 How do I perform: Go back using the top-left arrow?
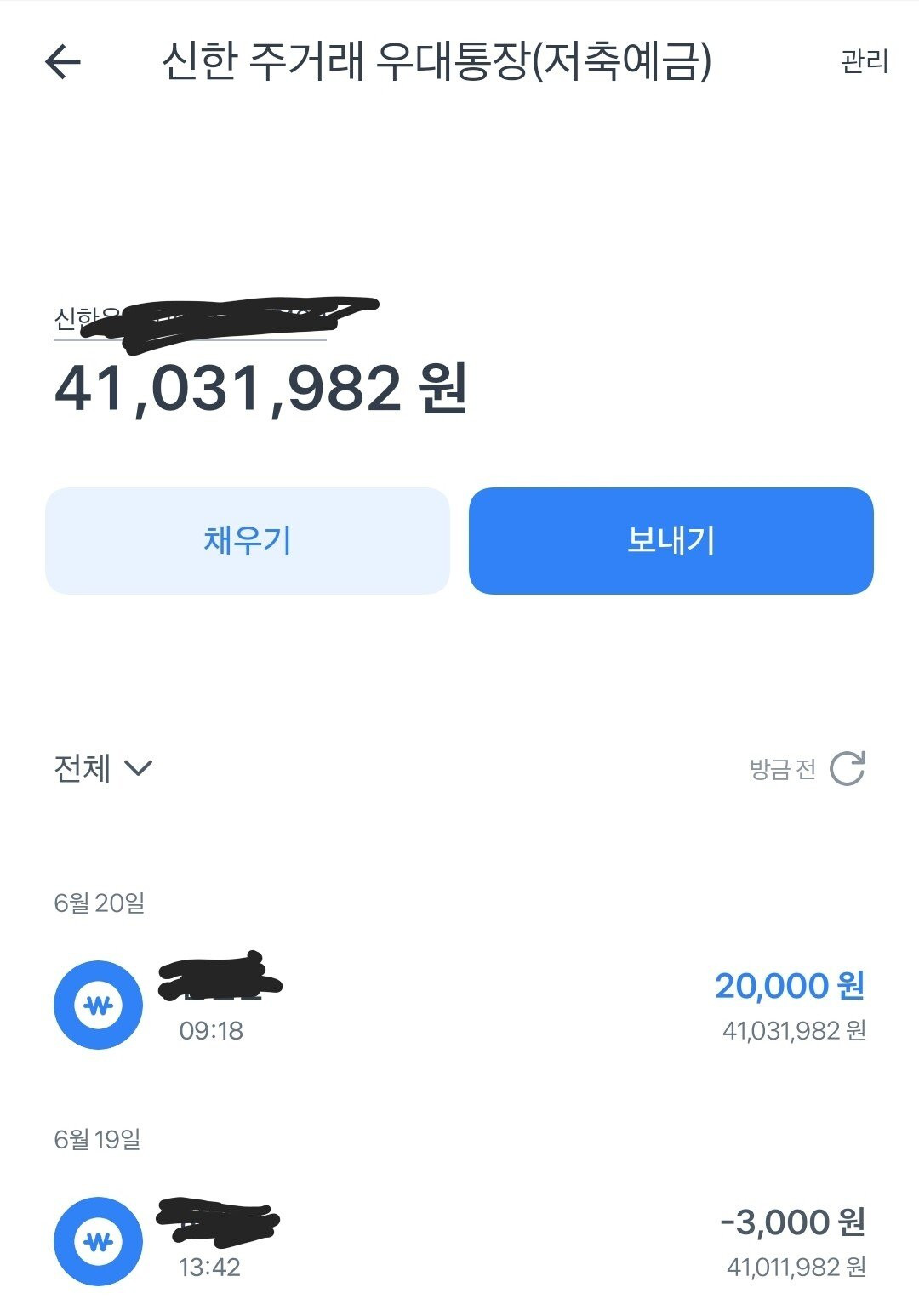(x=63, y=62)
